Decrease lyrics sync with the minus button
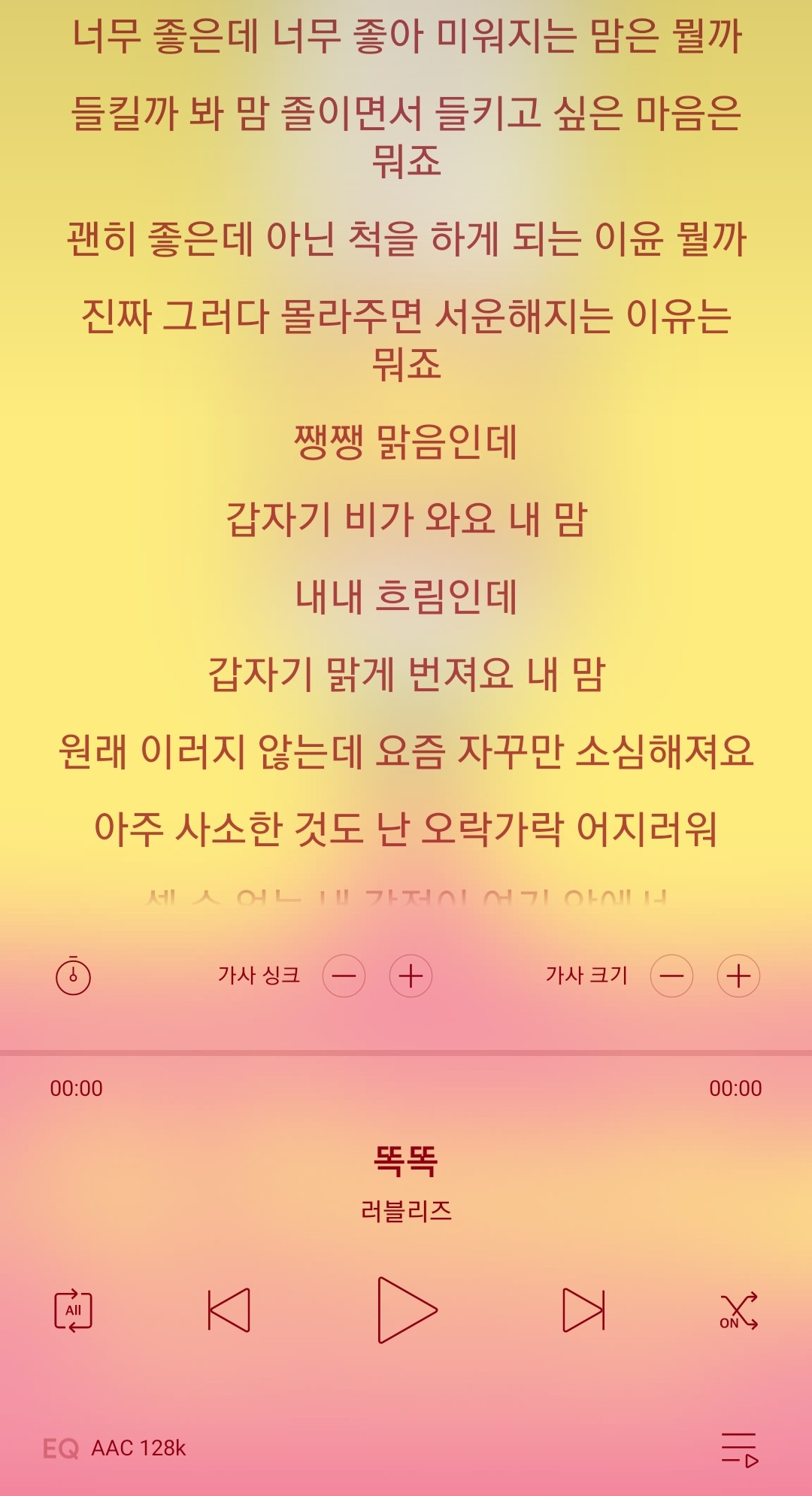This screenshot has height=1496, width=812. [x=344, y=976]
